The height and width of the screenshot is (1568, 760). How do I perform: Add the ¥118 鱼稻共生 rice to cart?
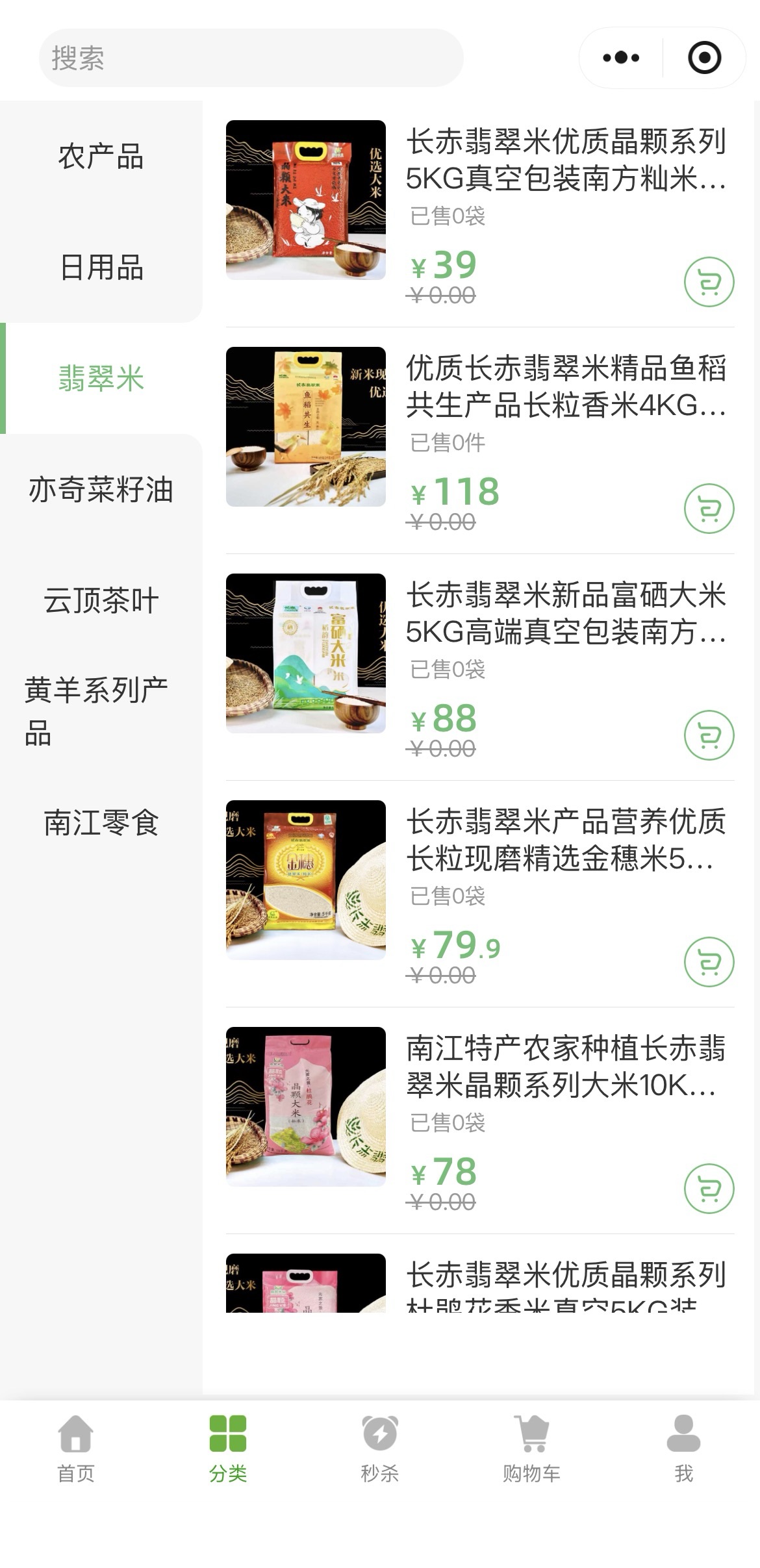click(x=709, y=509)
